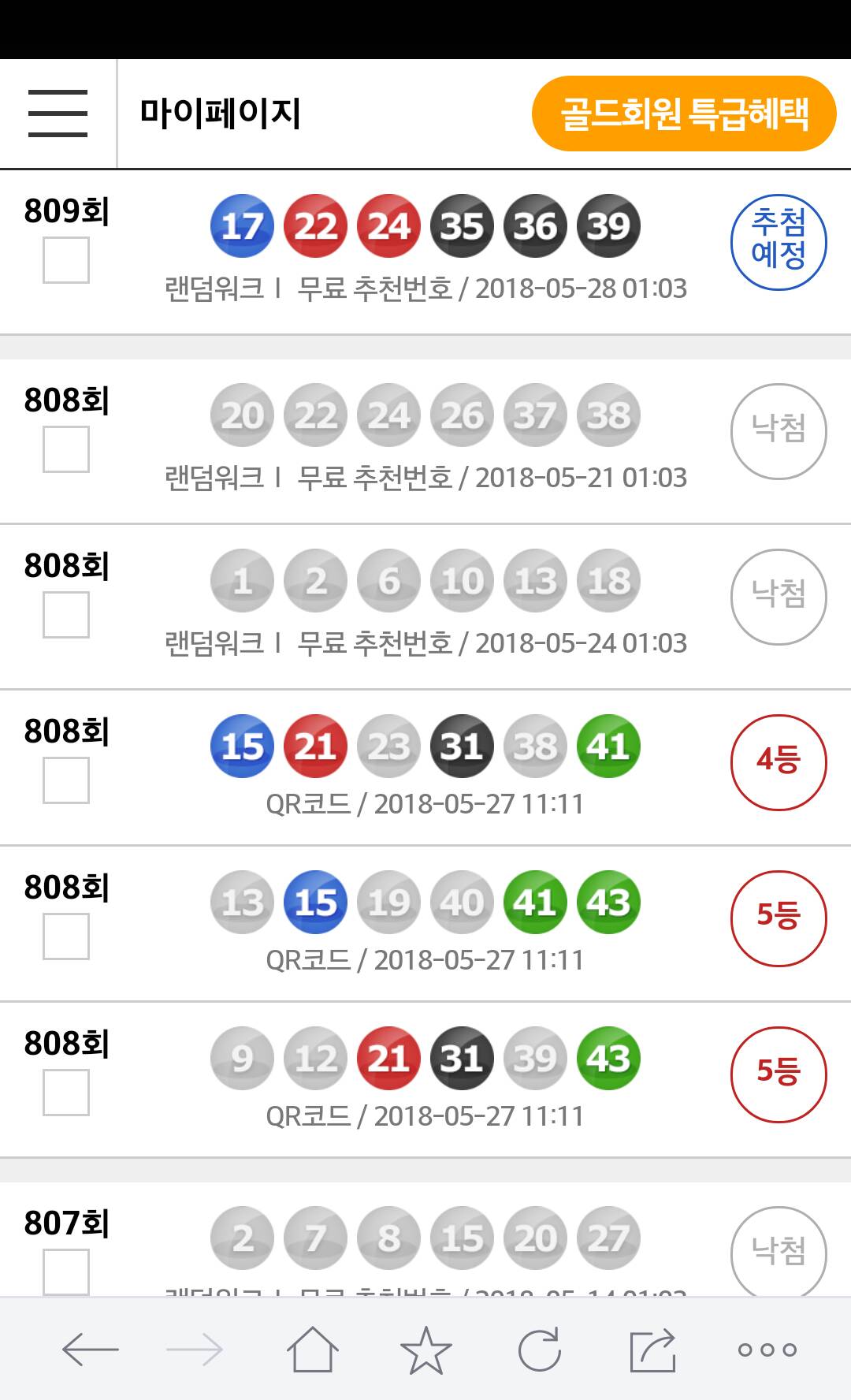Go back using the browser back arrow
The width and height of the screenshot is (851, 1400).
point(90,1350)
